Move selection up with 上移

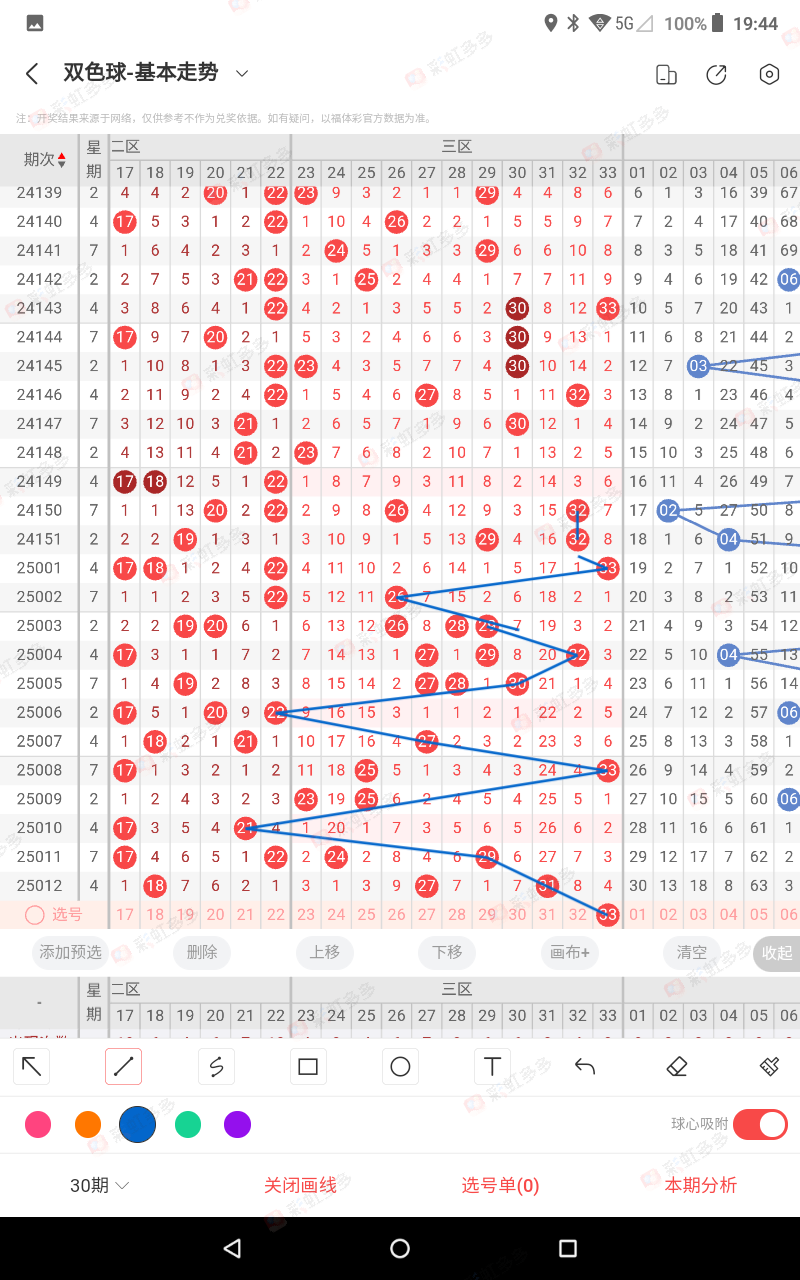pyautogui.click(x=325, y=952)
